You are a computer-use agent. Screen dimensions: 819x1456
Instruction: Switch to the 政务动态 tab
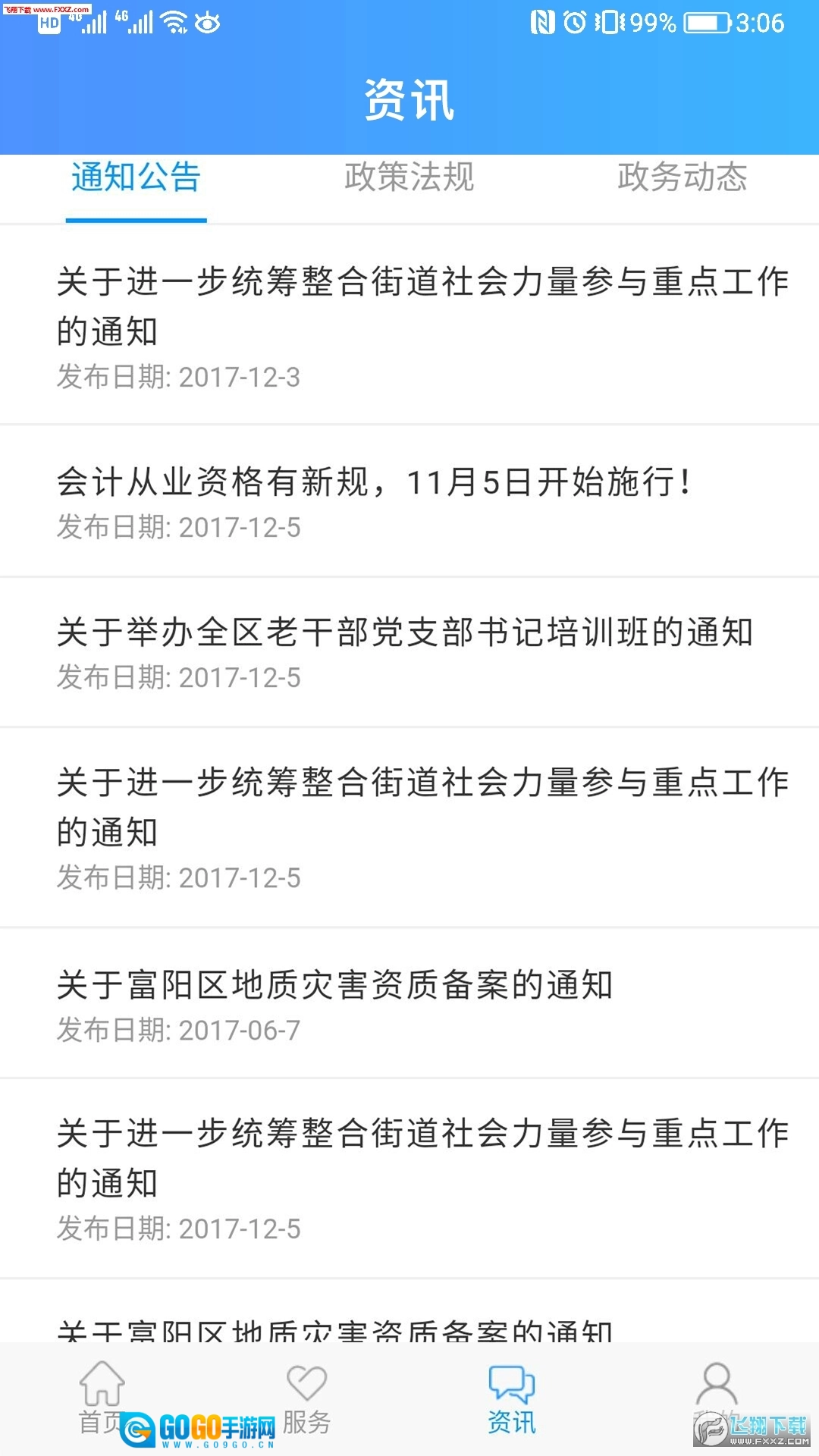[x=682, y=178]
